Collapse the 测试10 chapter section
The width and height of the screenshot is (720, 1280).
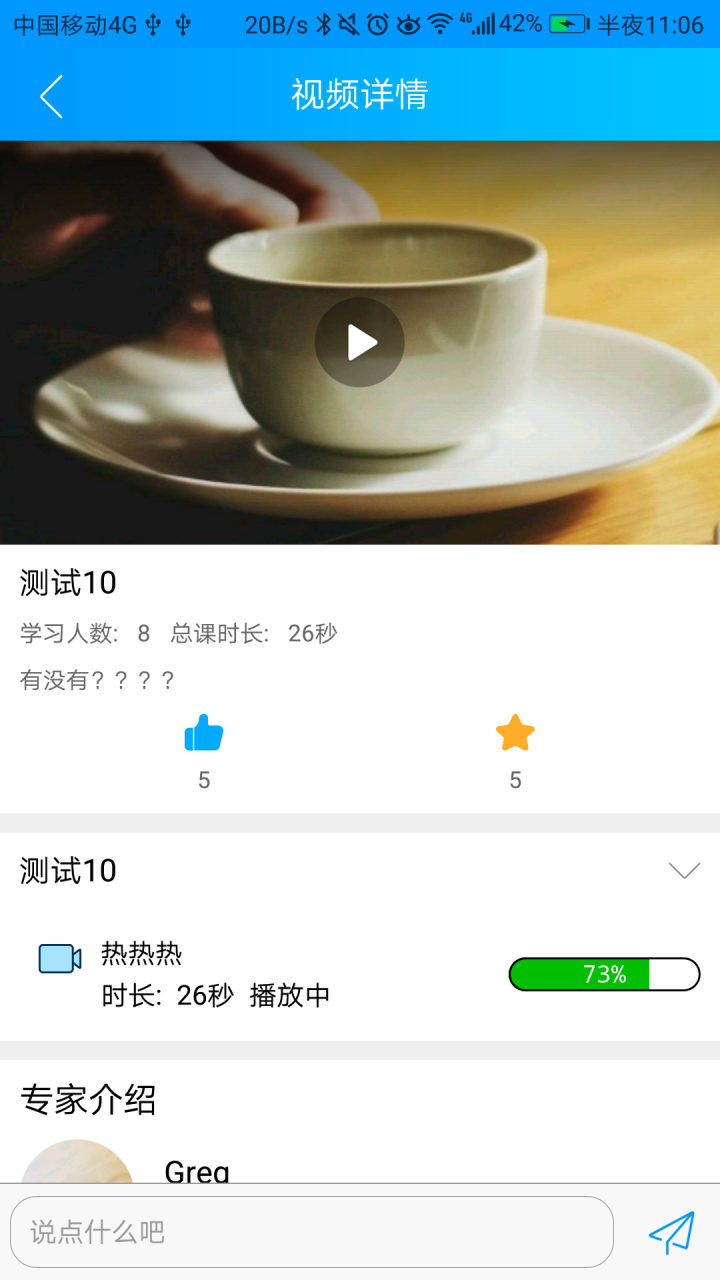tap(684, 871)
